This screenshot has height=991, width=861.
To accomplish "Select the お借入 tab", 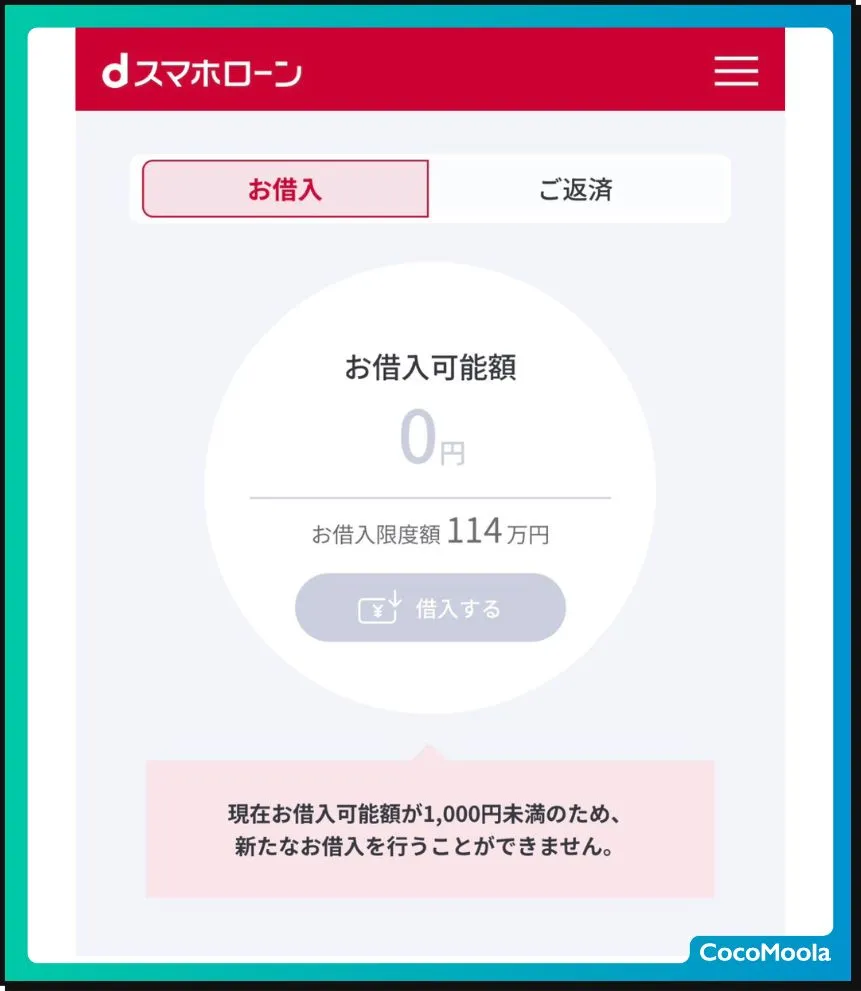I will coord(286,188).
